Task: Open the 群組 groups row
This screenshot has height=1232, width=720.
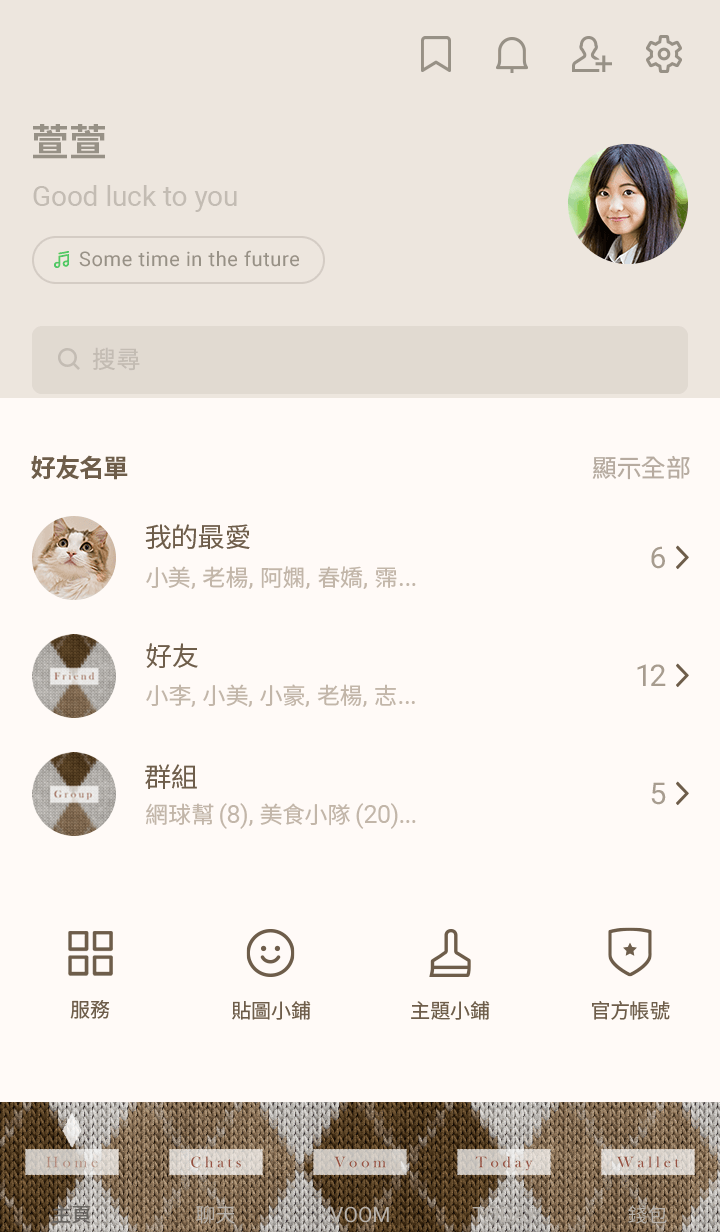Action: click(x=360, y=794)
